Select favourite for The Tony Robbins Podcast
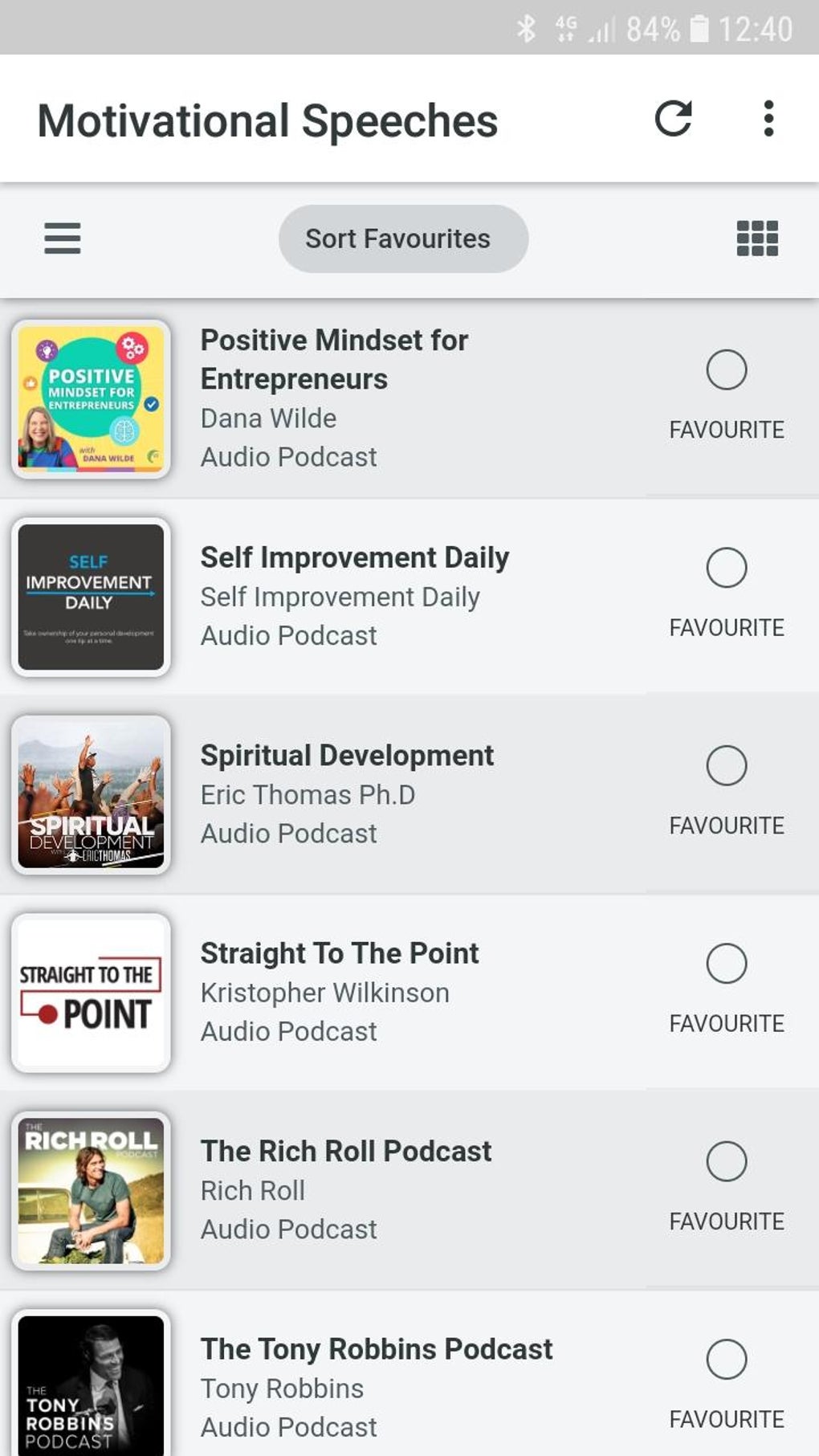 point(727,1360)
